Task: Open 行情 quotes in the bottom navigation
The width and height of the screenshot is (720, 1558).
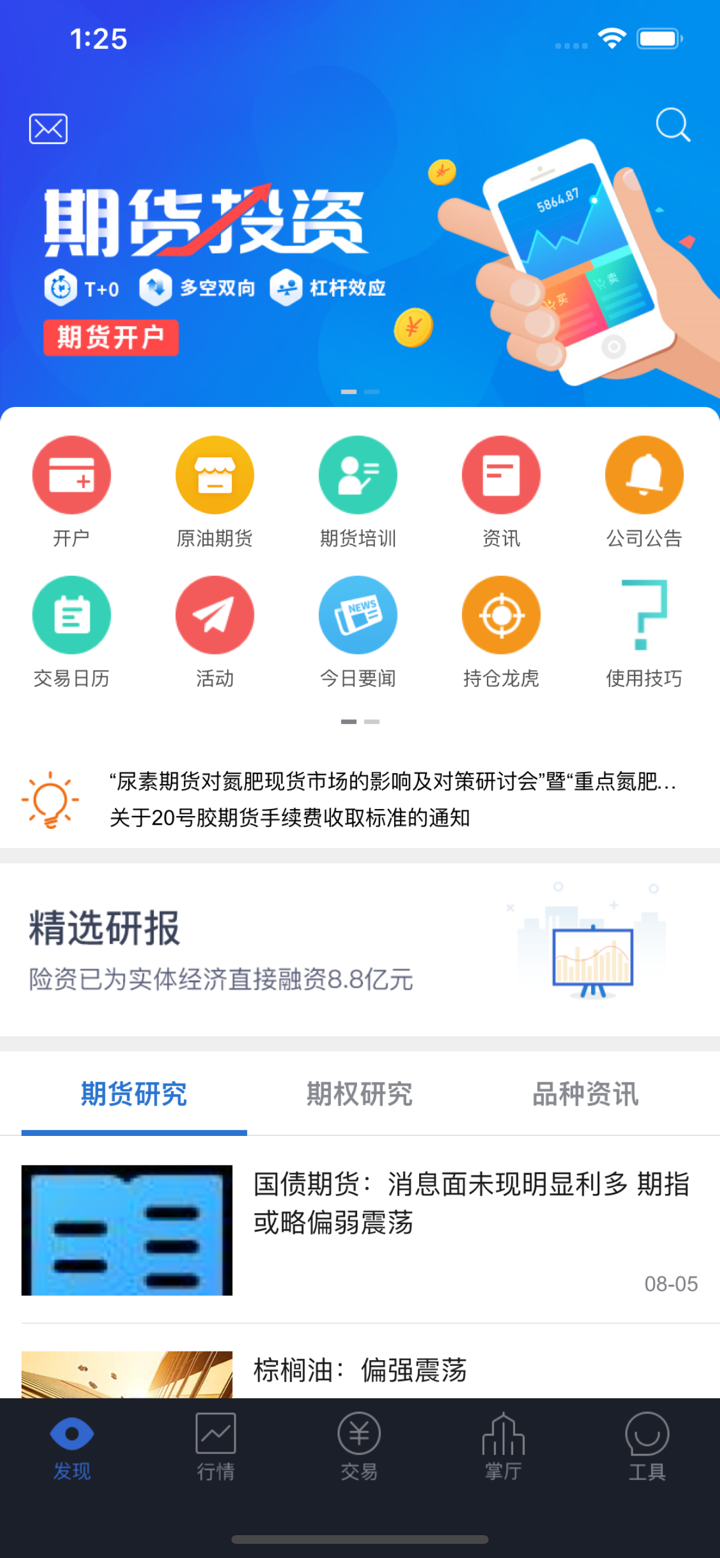Action: pyautogui.click(x=215, y=1448)
